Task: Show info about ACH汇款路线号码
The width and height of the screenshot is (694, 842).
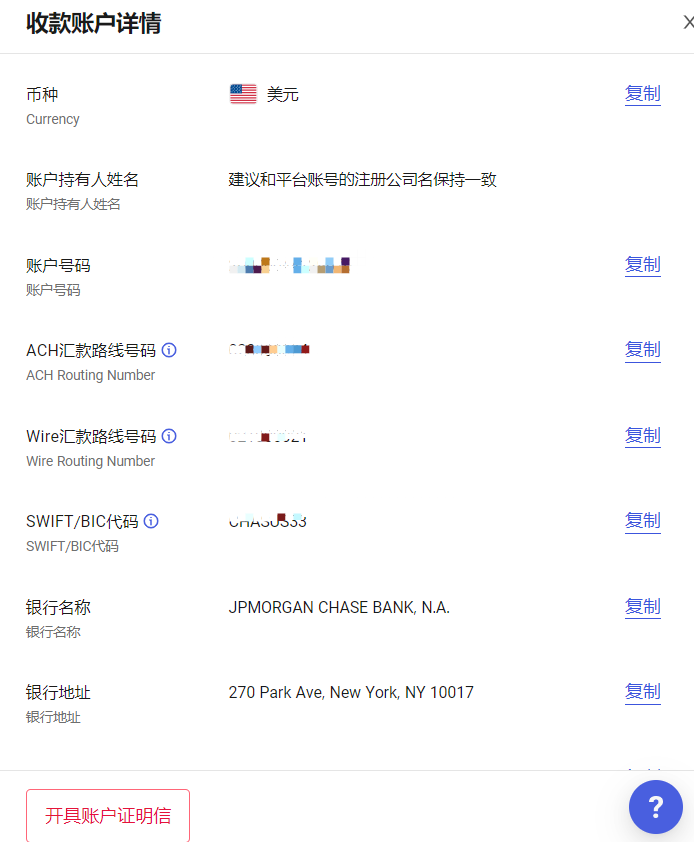Action: (169, 350)
